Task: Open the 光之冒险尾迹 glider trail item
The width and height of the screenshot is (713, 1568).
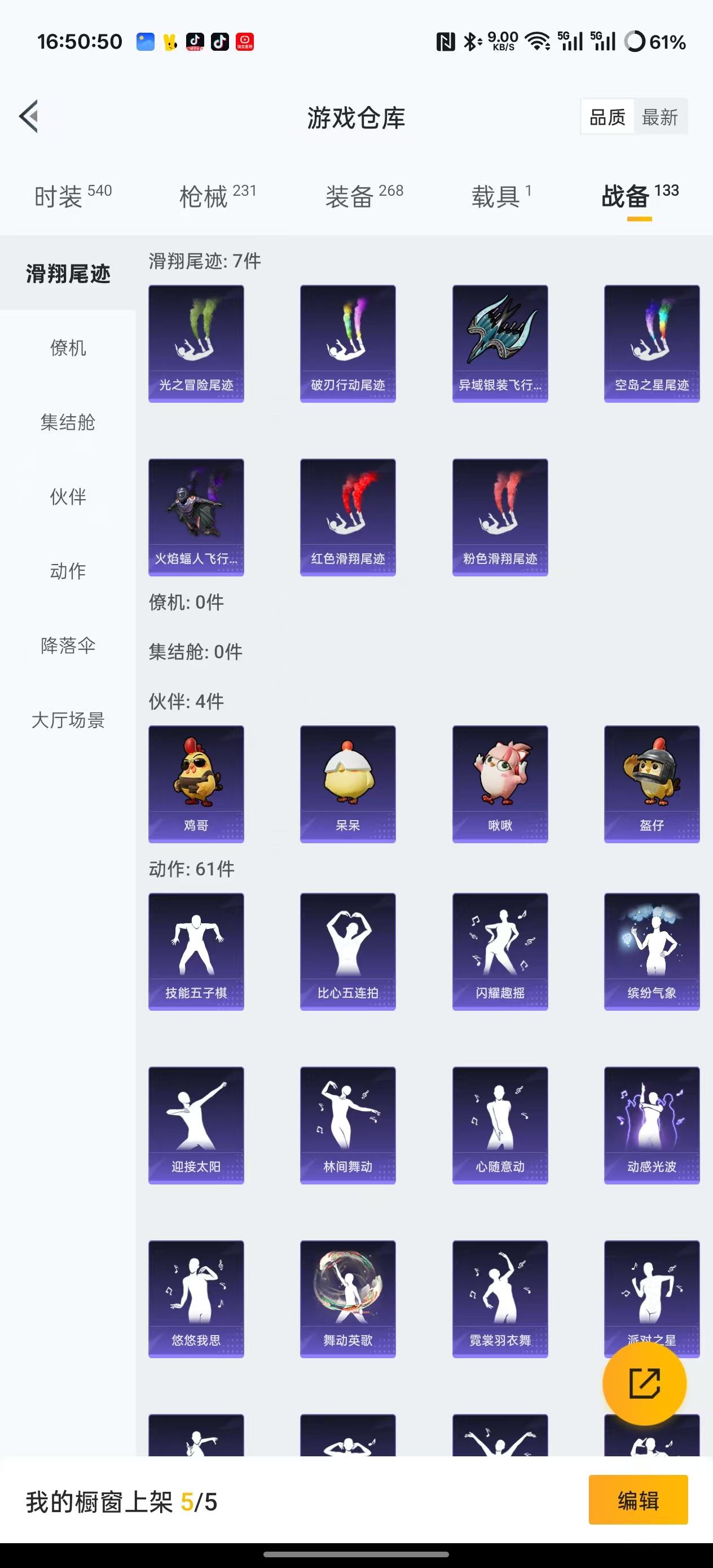Action: point(196,343)
